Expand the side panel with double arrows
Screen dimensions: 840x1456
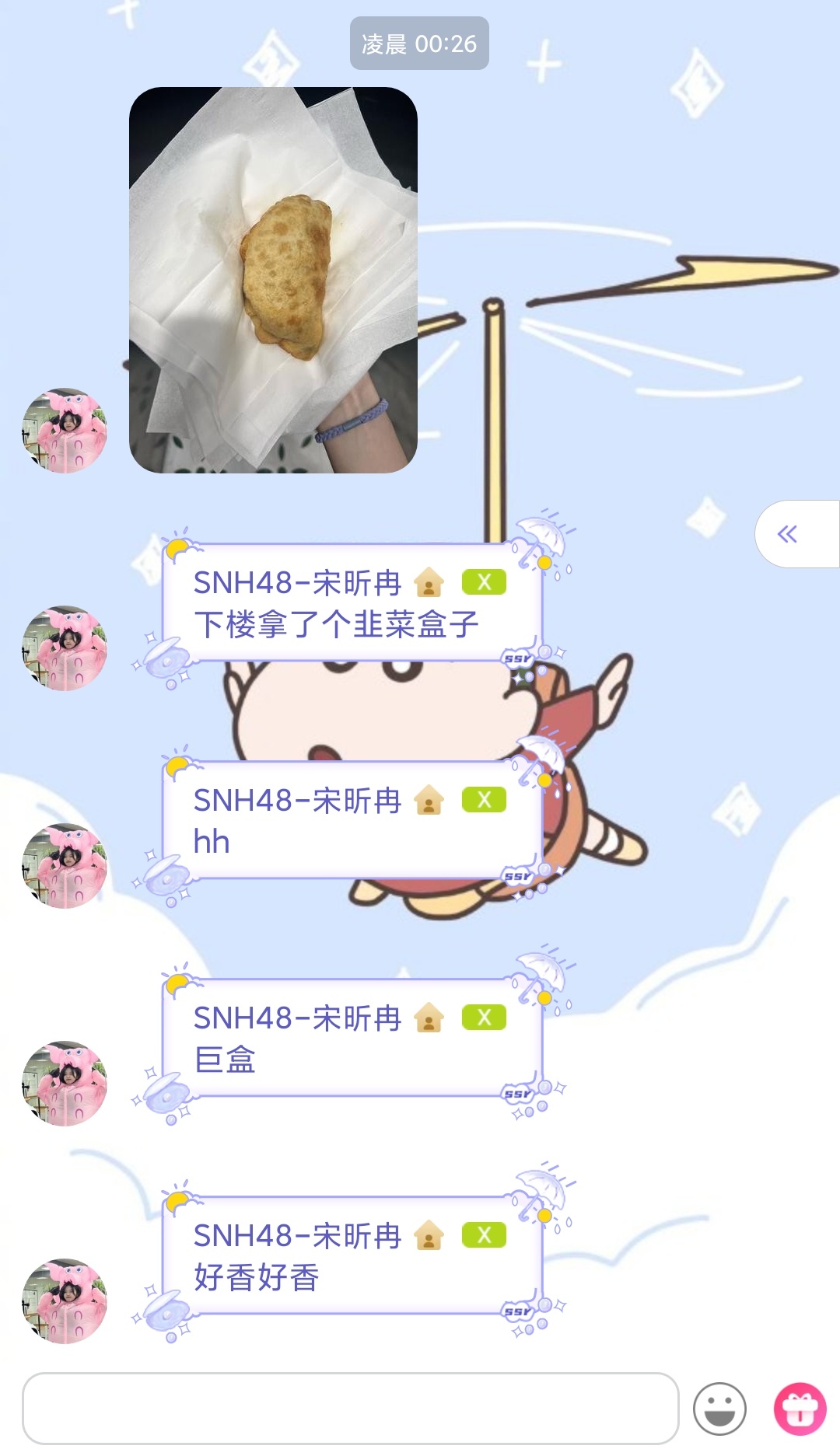pos(788,534)
